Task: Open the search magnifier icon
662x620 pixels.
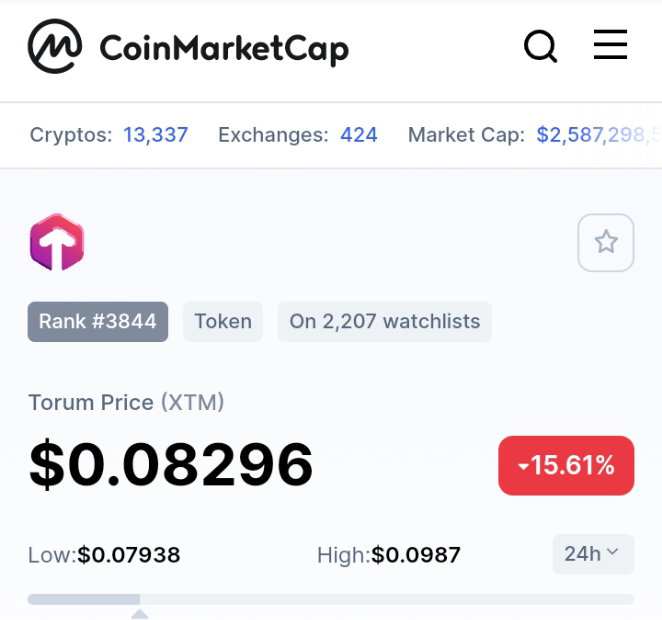Action: coord(540,46)
